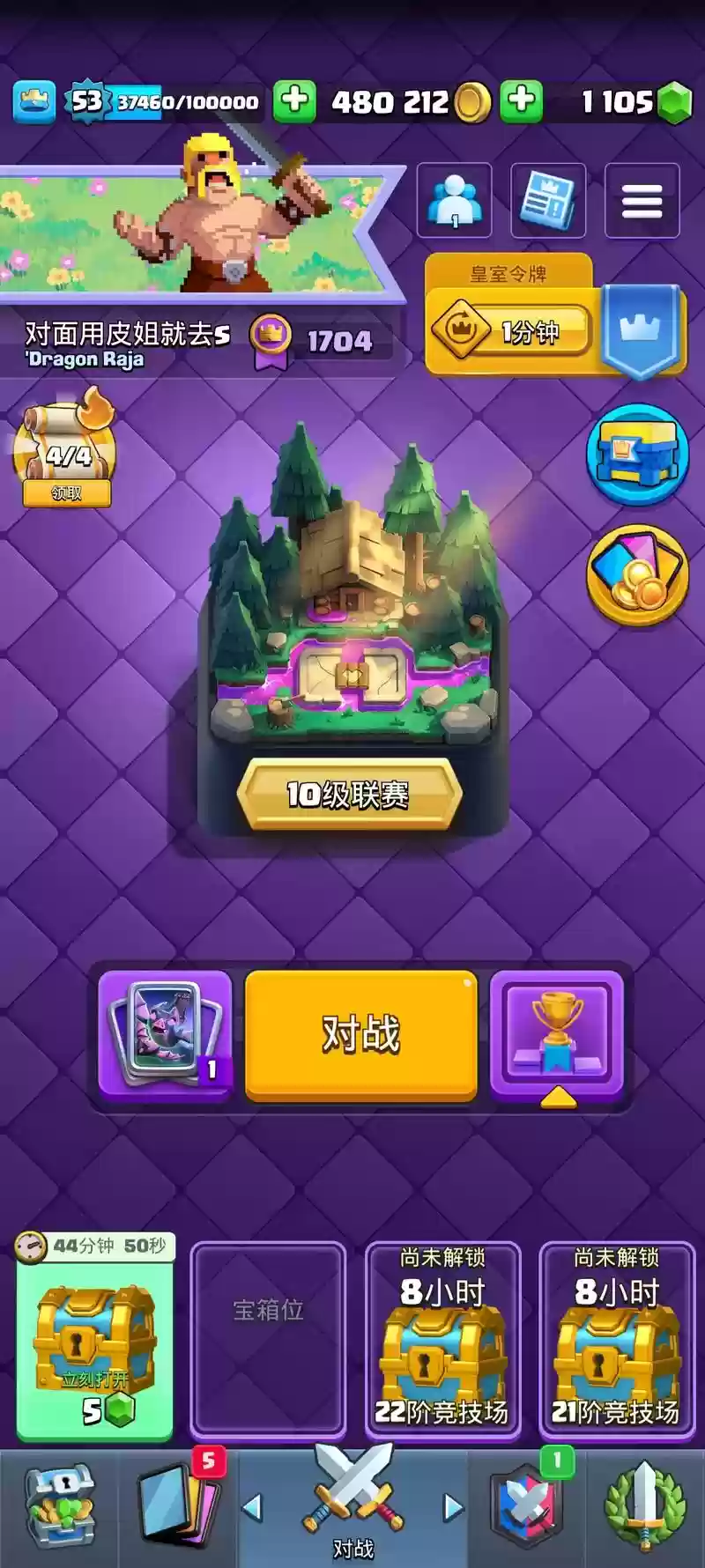Open the cards and coins offer icon
Image resolution: width=705 pixels, height=1568 pixels.
(637, 574)
